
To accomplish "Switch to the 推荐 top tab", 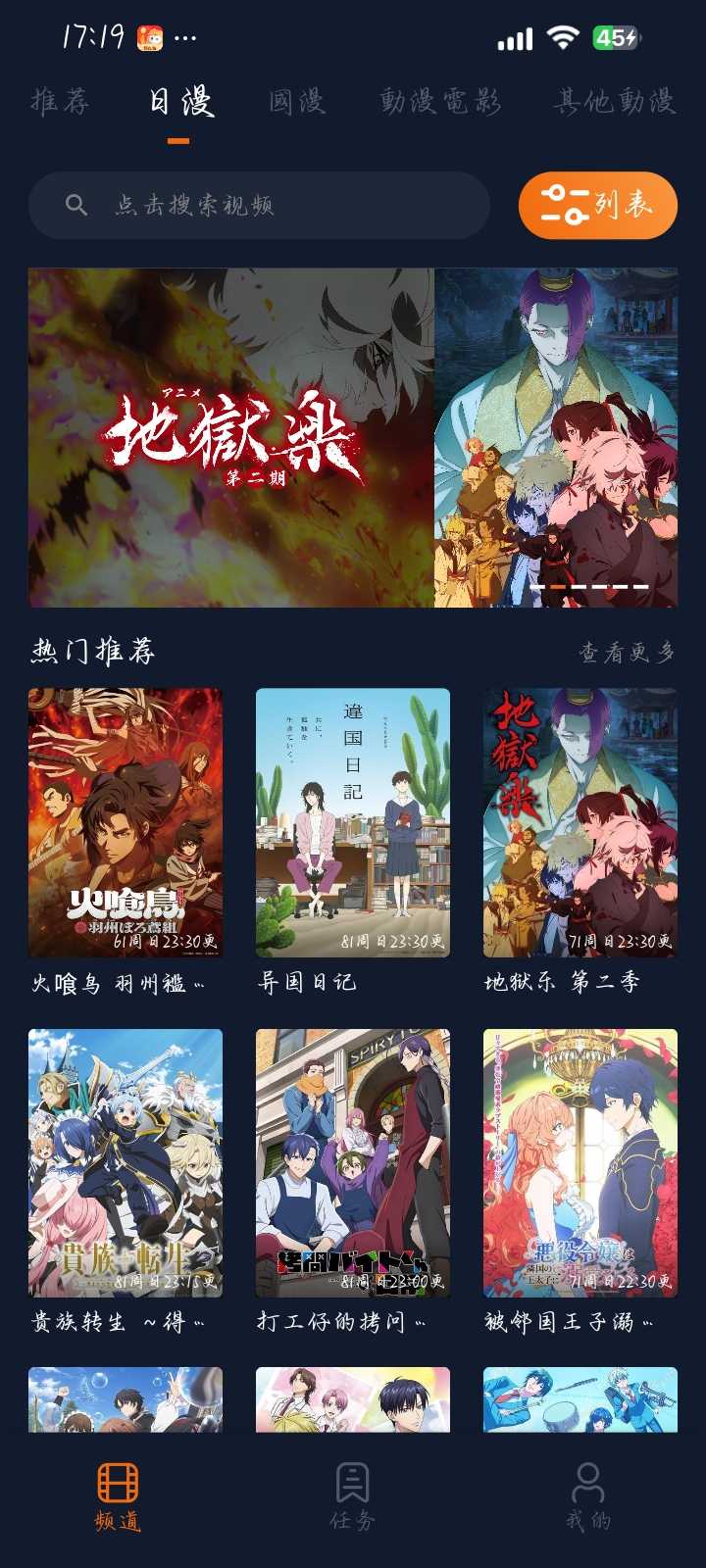I will coord(60,101).
